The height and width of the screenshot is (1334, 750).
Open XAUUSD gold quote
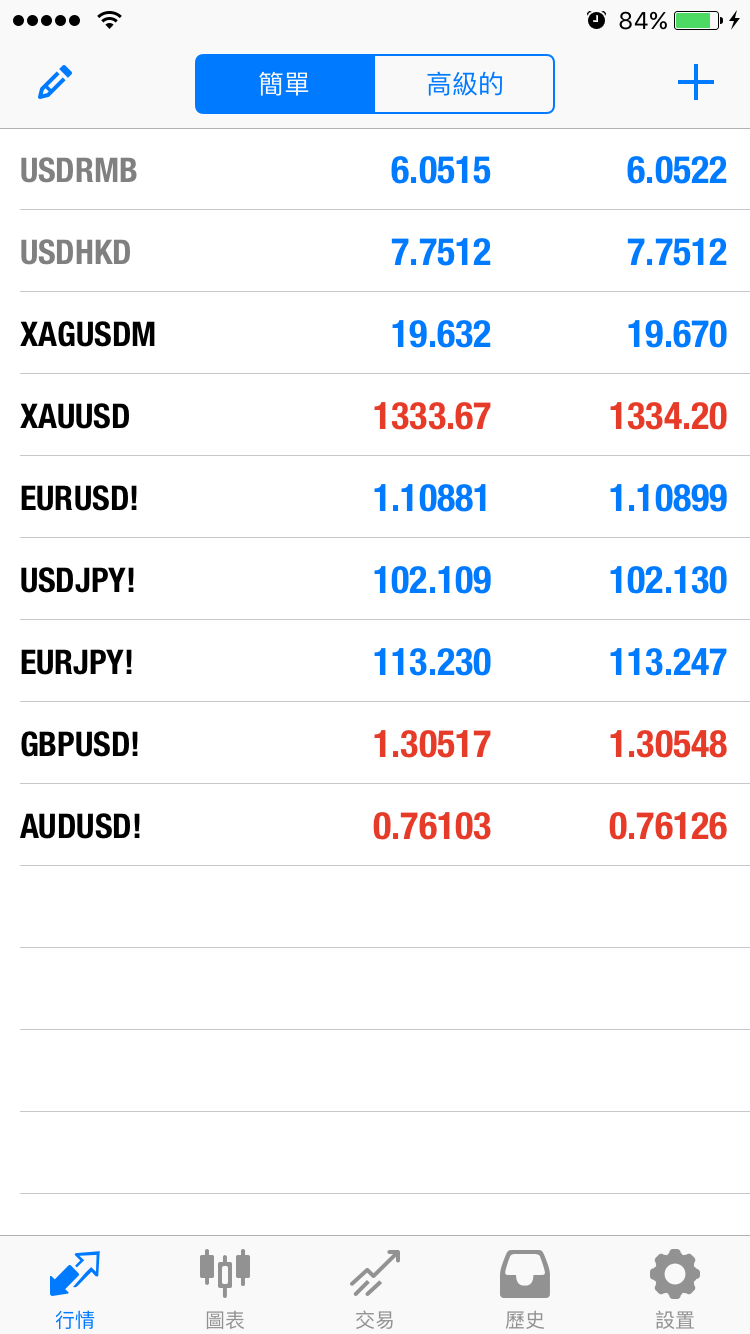pos(375,415)
